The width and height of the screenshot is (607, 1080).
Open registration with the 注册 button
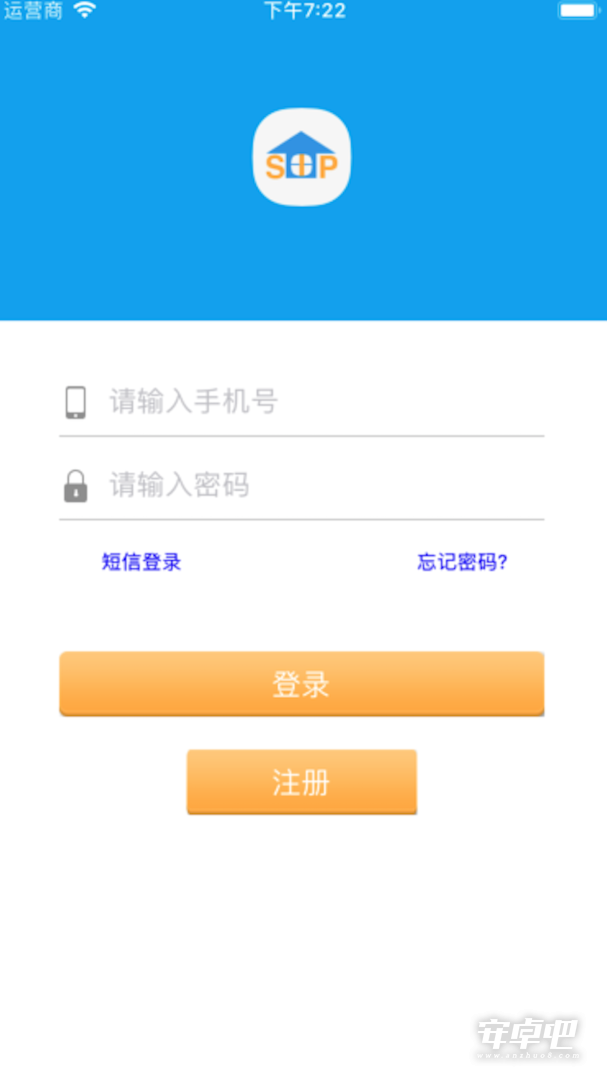(x=301, y=782)
